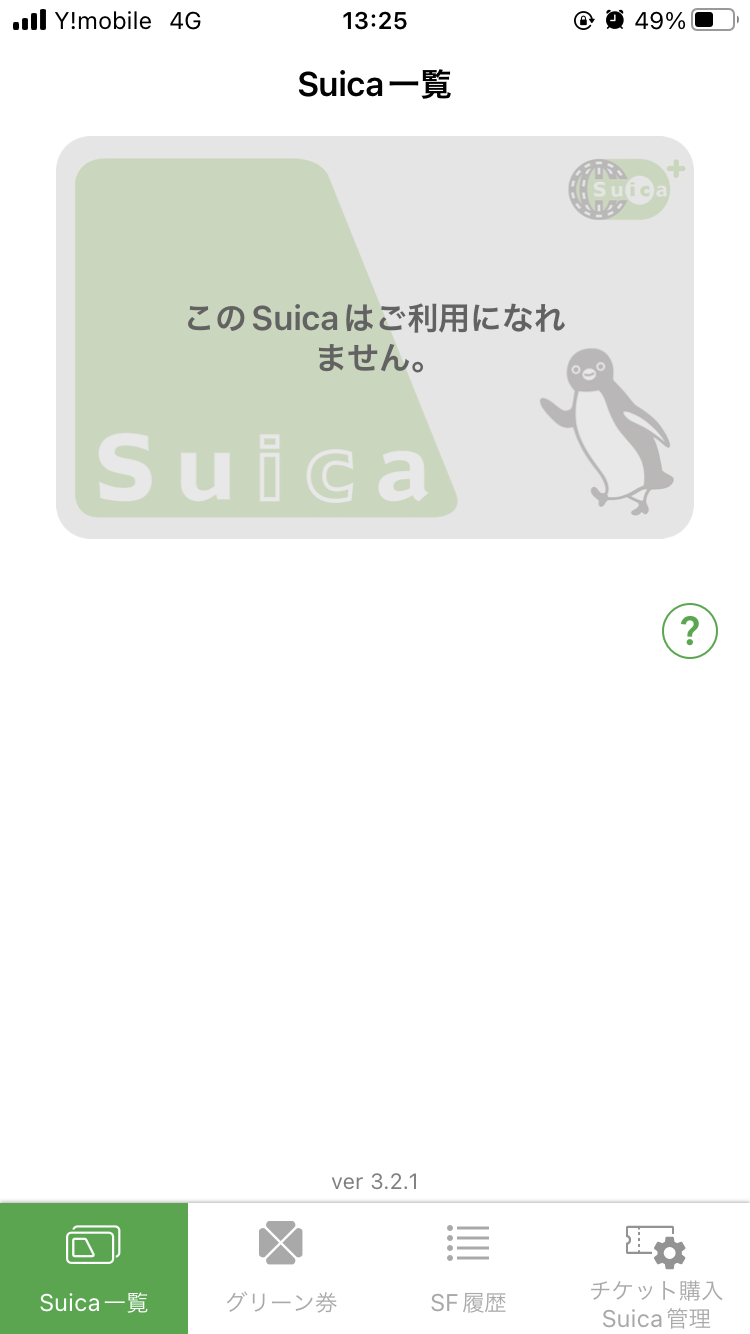
Task: Open help using the question mark icon
Action: (689, 630)
